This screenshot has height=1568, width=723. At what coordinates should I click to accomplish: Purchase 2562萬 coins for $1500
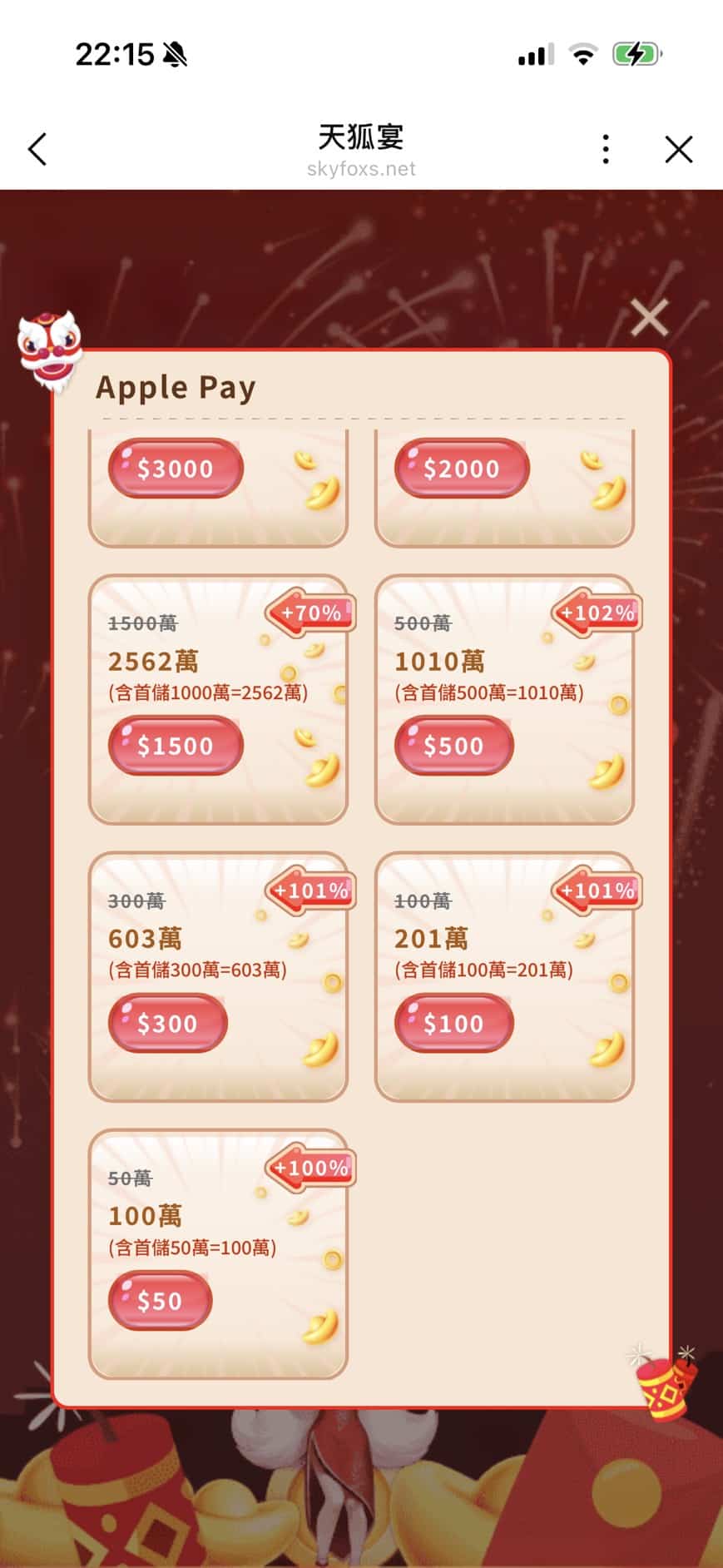[x=176, y=746]
